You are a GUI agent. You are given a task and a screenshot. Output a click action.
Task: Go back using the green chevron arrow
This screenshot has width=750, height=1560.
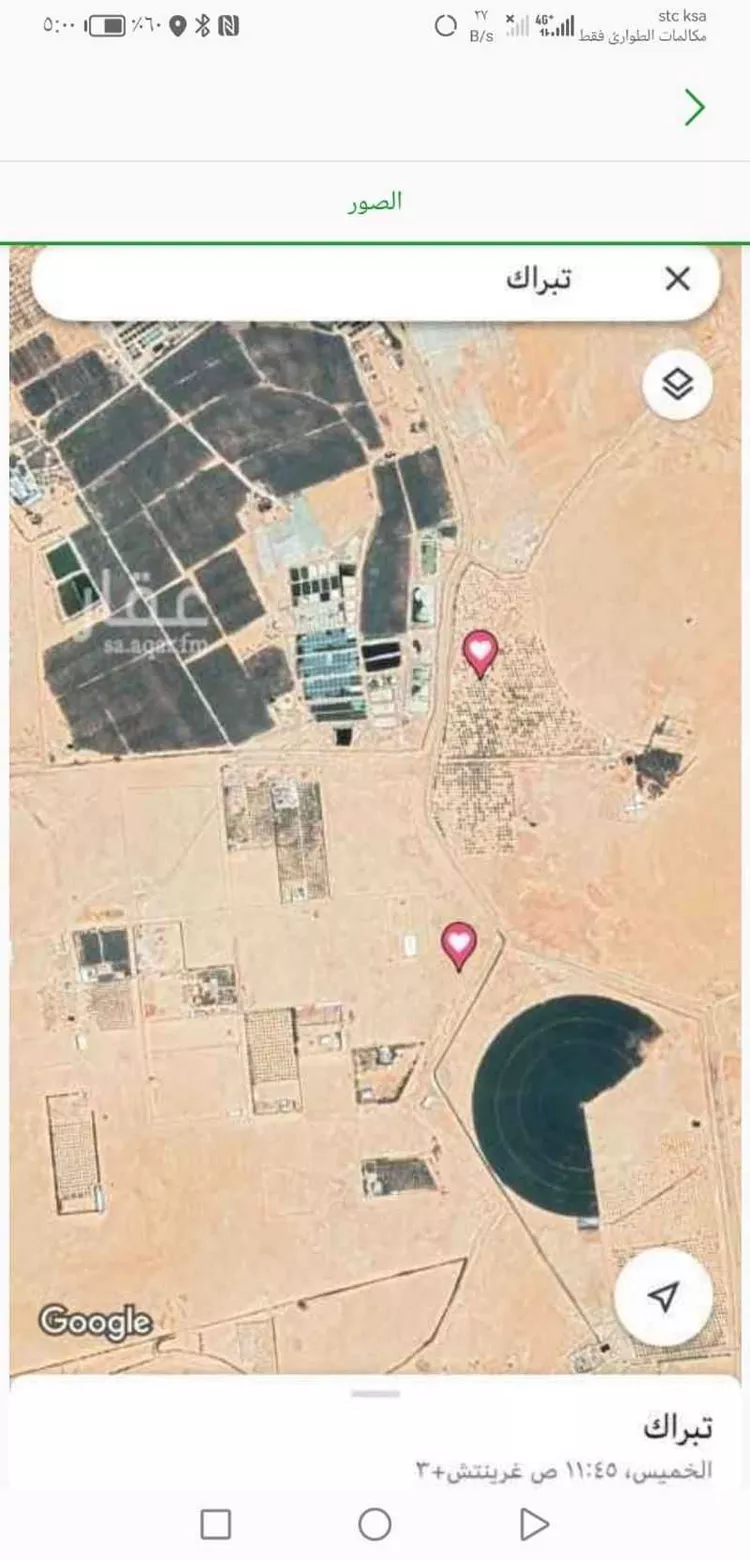tap(695, 107)
